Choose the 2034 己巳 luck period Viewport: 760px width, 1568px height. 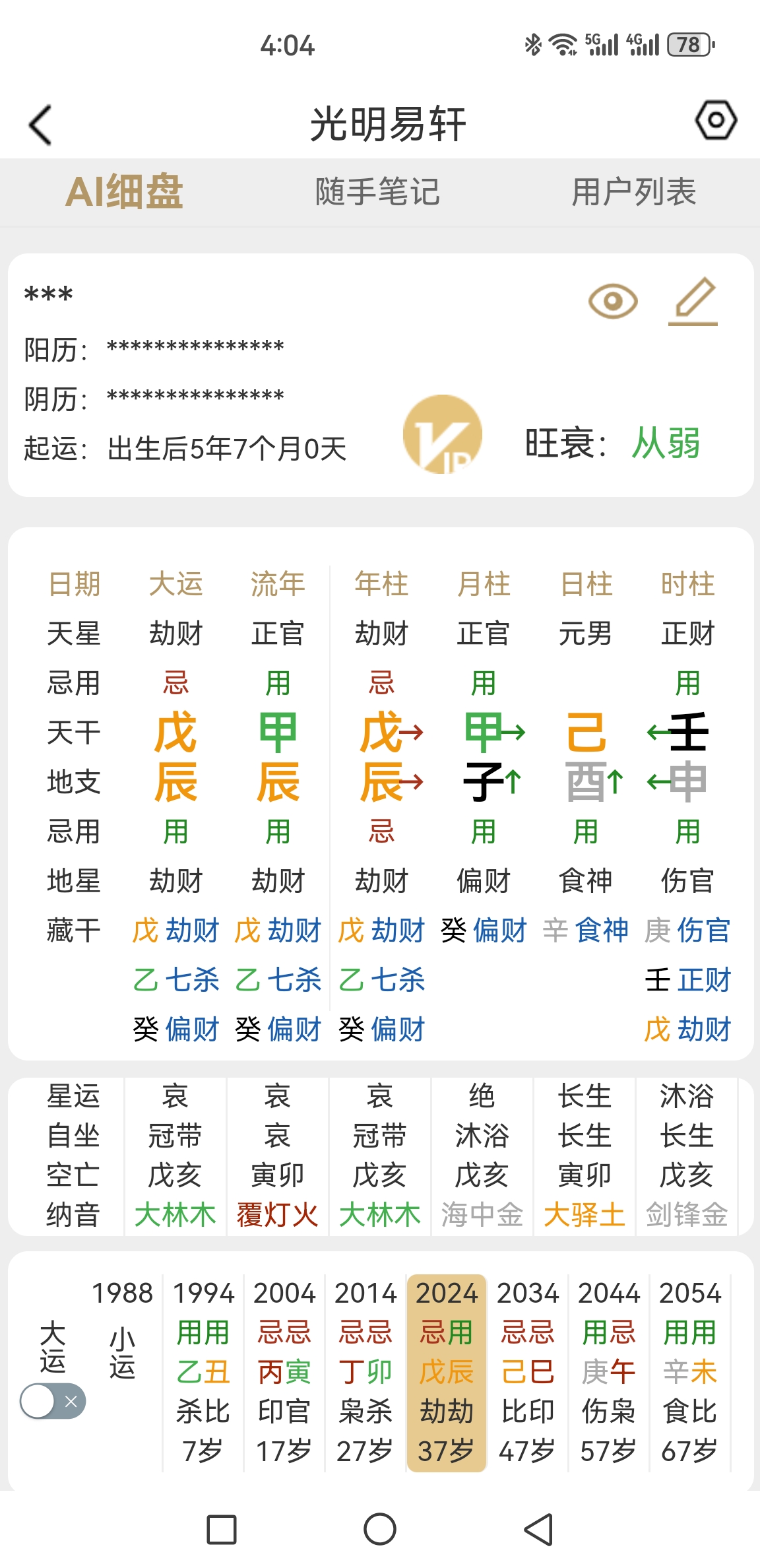(528, 1371)
